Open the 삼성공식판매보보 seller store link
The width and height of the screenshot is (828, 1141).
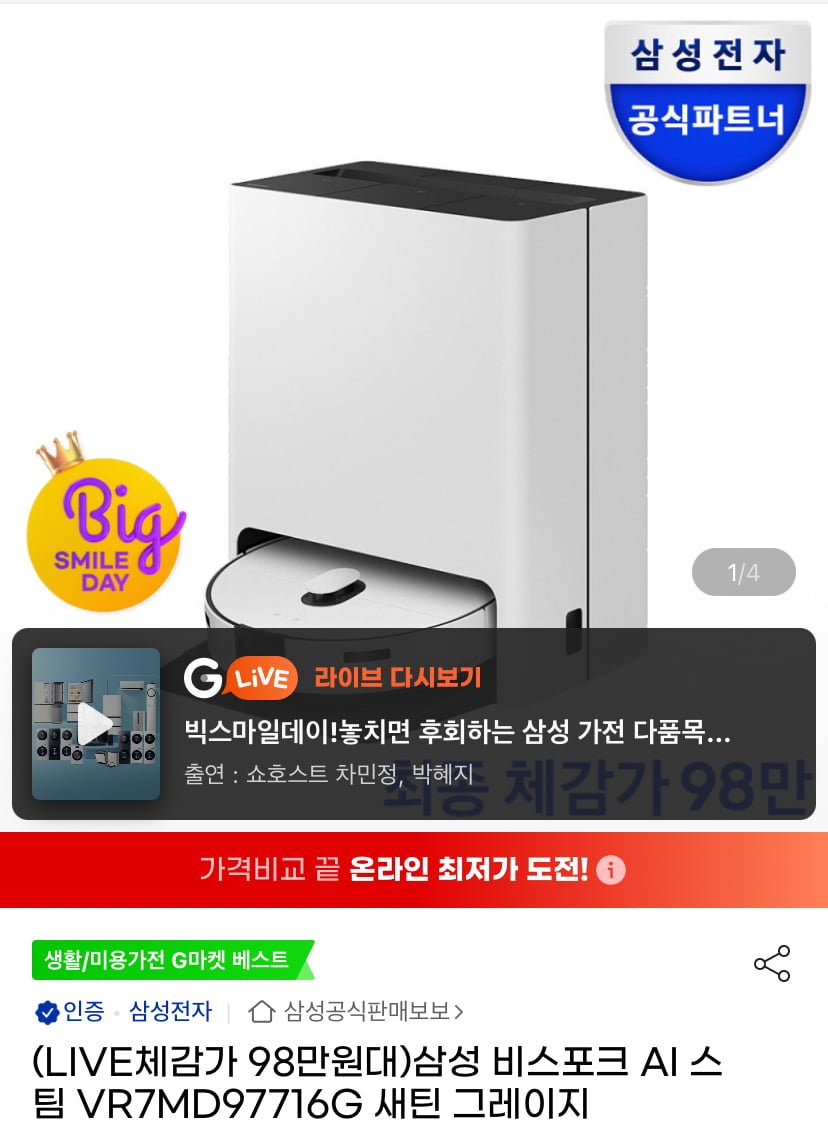tap(356, 1011)
